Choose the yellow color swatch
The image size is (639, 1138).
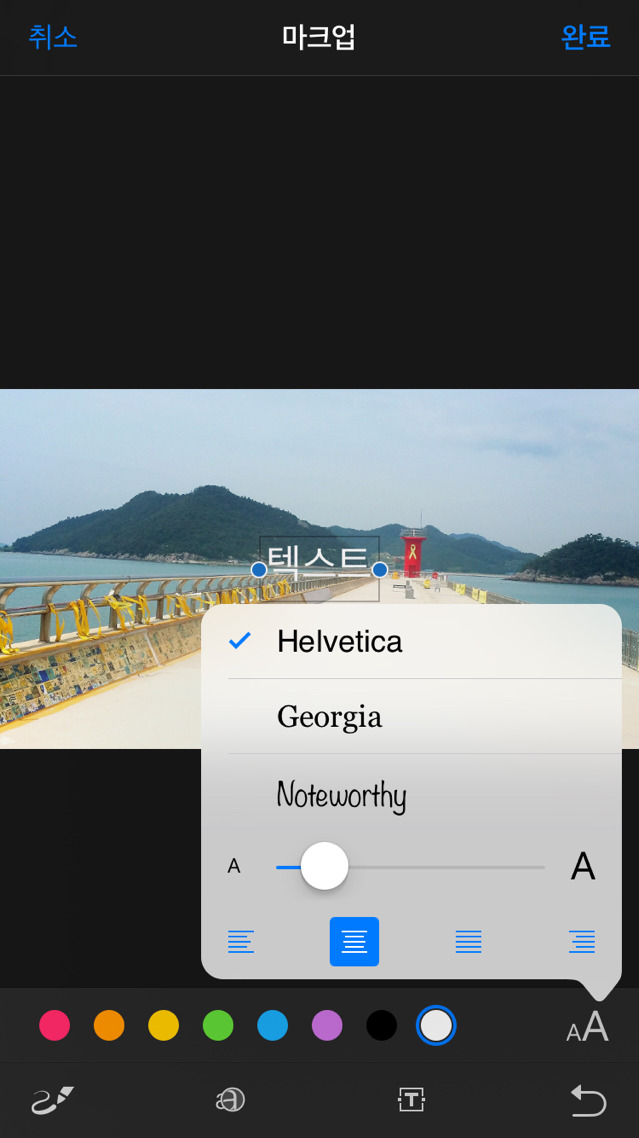(x=163, y=1025)
